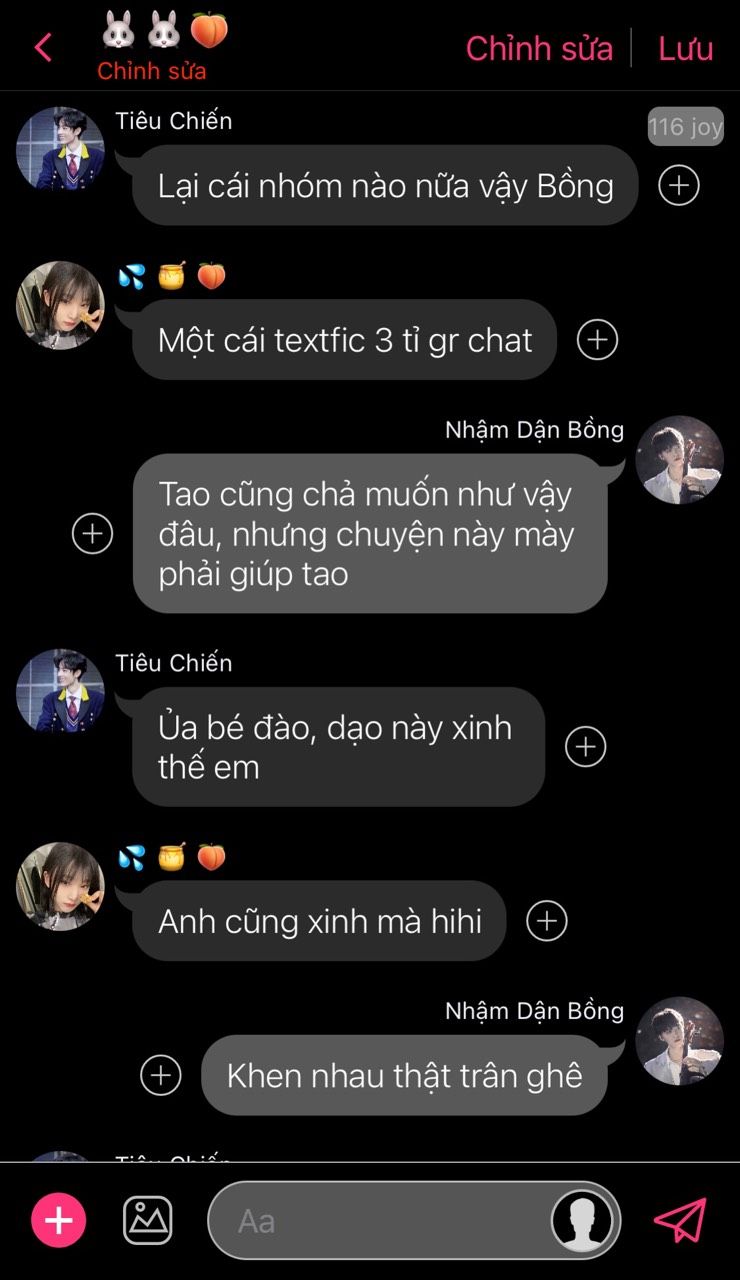Focus the Aa message input field
This screenshot has width=740, height=1280.
pyautogui.click(x=380, y=1220)
